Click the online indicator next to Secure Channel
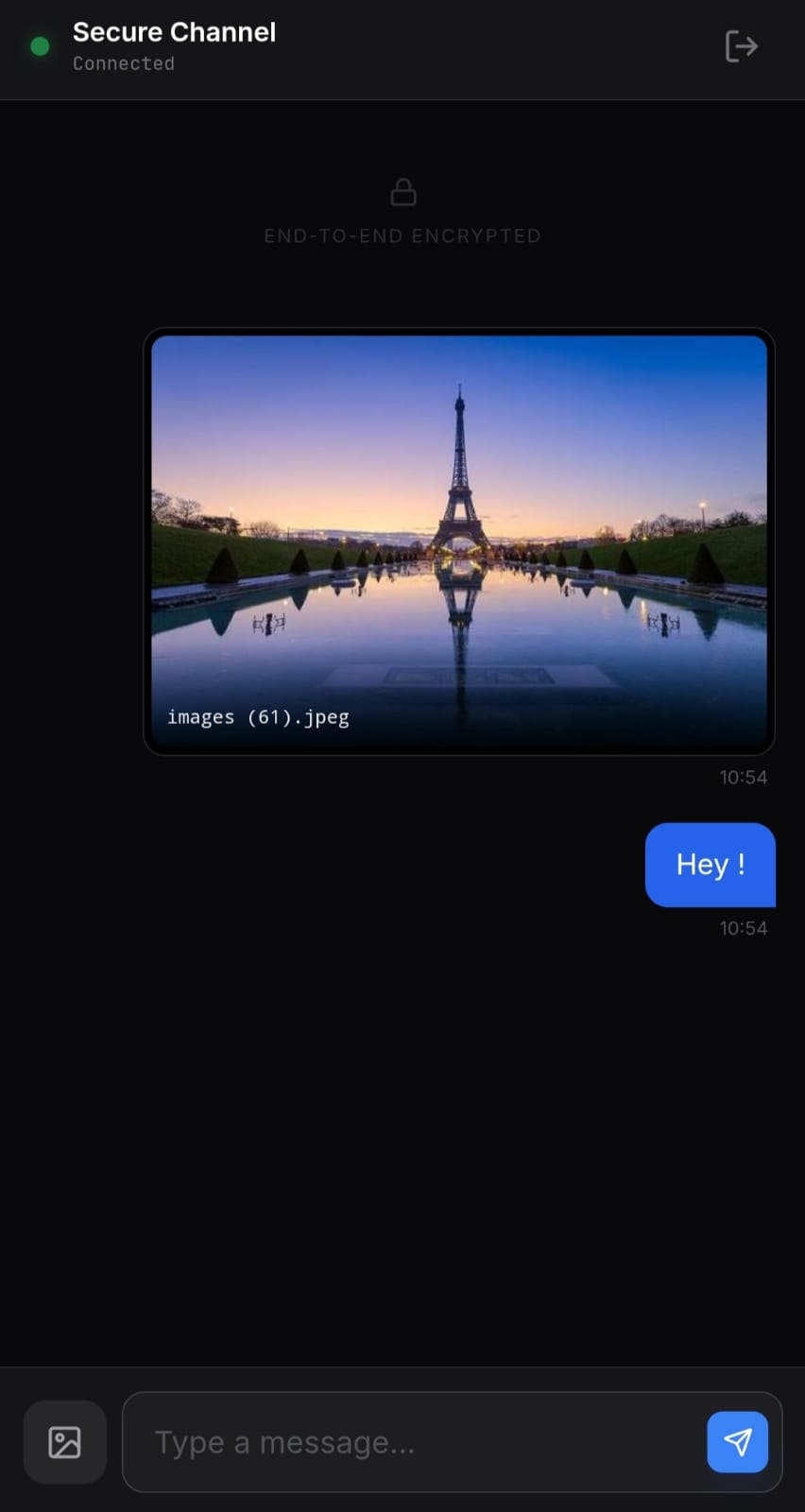 (x=40, y=45)
